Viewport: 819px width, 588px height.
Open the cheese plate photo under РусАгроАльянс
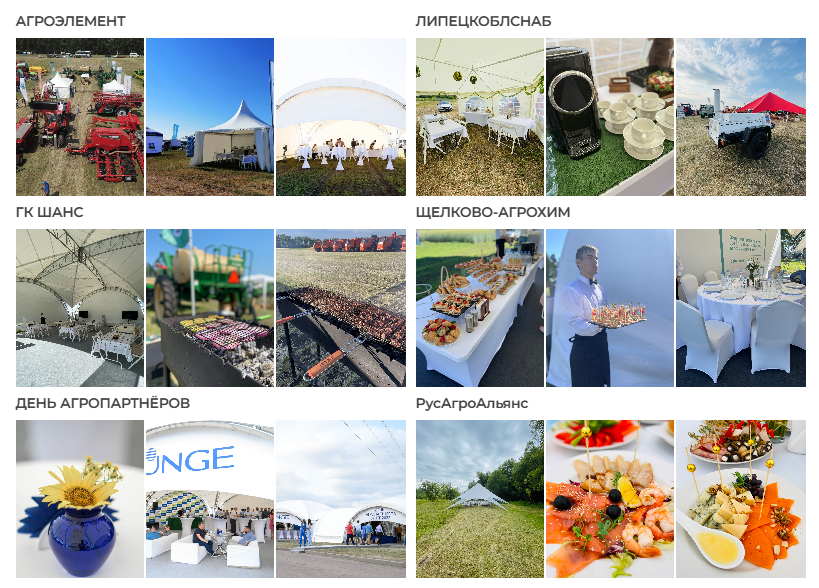point(740,499)
